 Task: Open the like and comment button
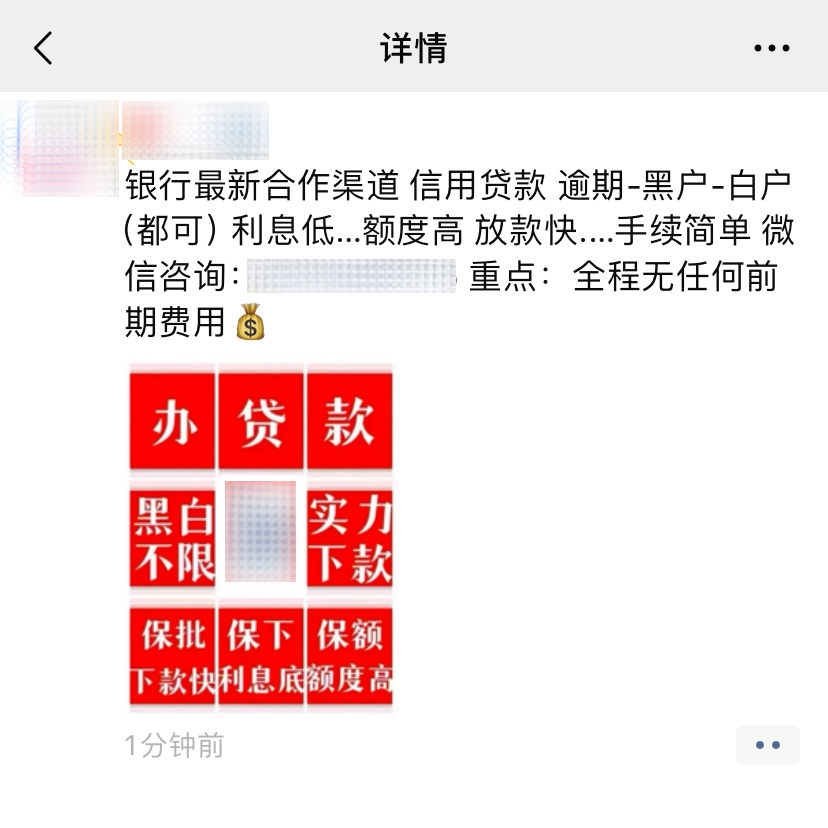point(767,745)
